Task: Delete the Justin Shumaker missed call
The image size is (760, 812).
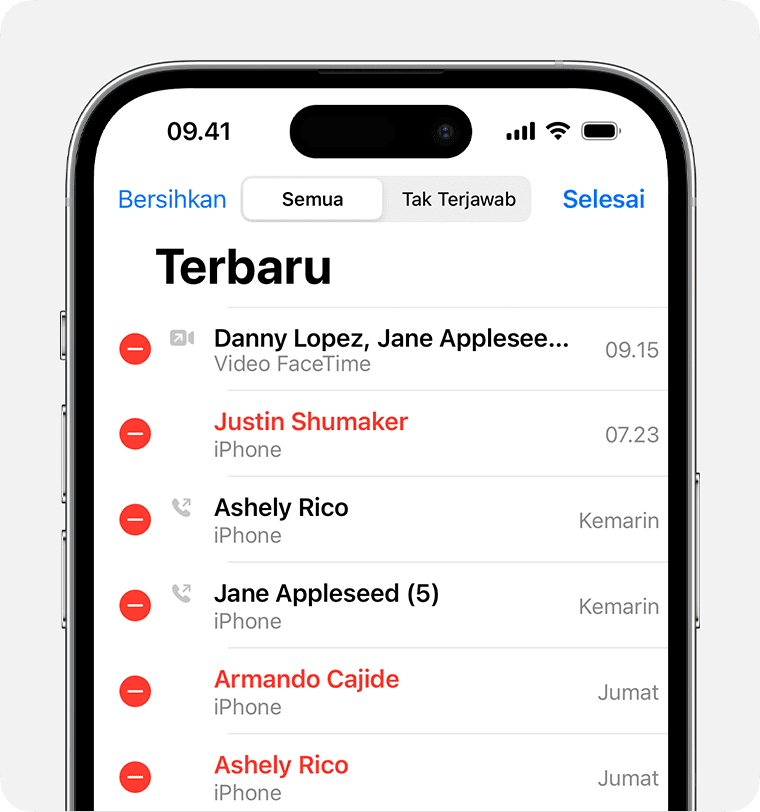Action: click(135, 434)
